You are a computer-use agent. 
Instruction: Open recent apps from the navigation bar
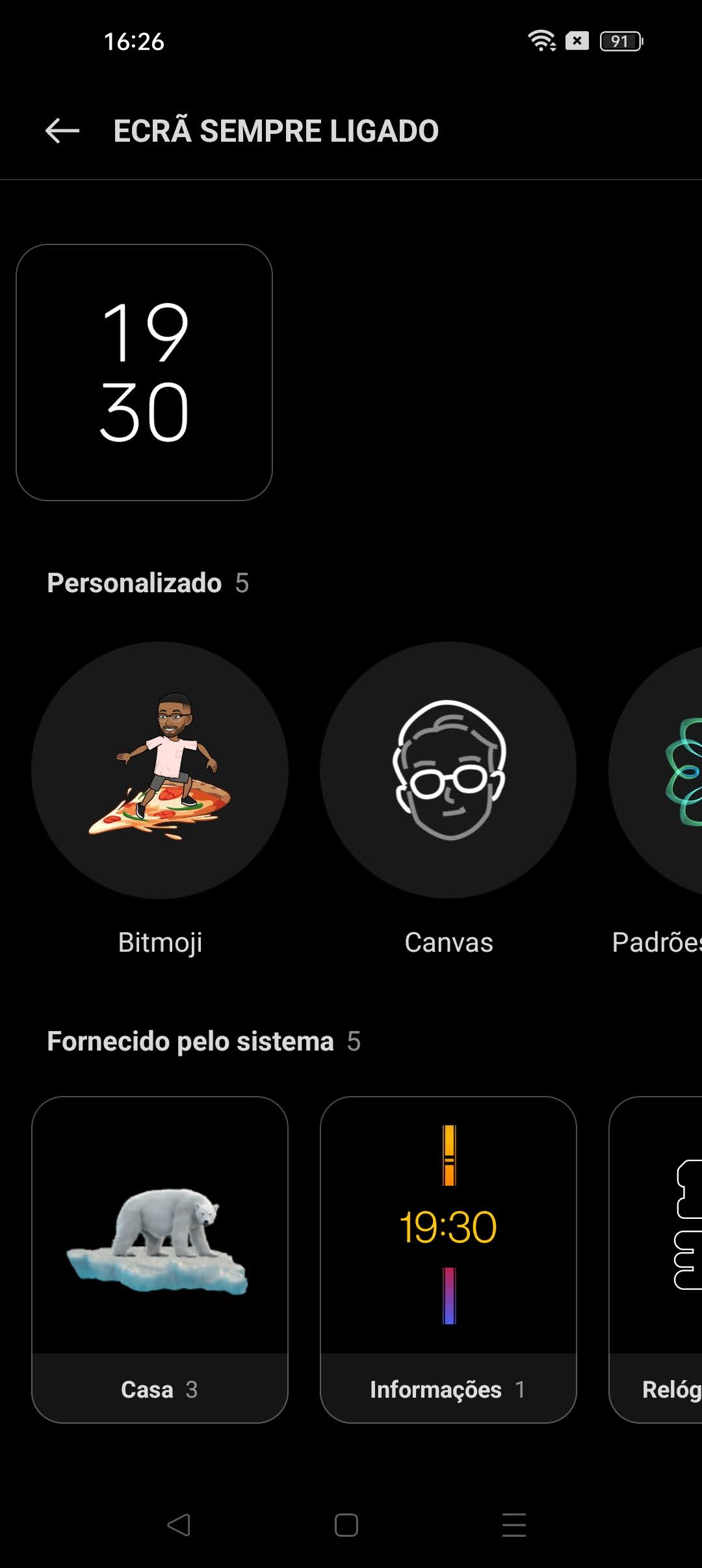pos(514,1525)
